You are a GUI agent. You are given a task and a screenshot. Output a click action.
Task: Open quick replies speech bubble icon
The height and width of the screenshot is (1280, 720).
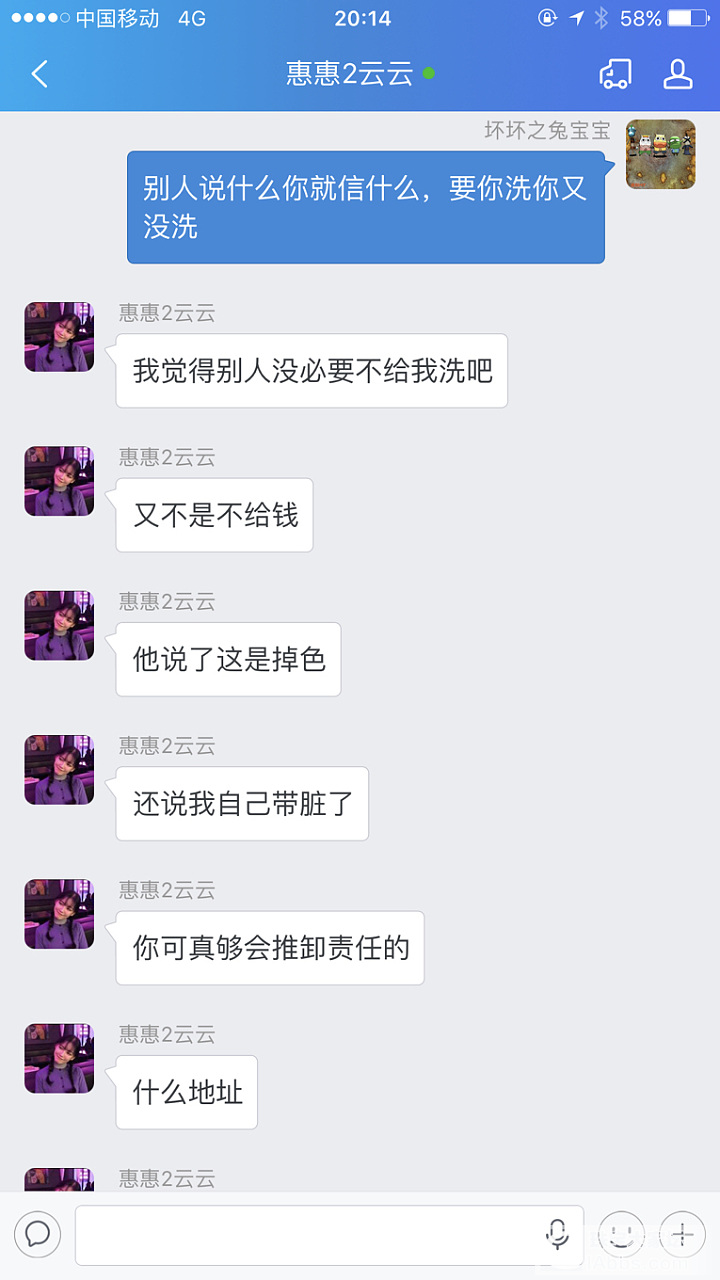(38, 1235)
